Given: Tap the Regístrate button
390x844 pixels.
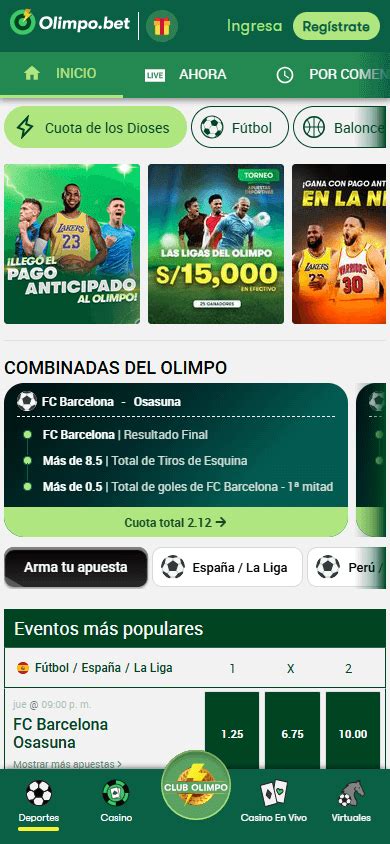Looking at the screenshot, I should [336, 26].
